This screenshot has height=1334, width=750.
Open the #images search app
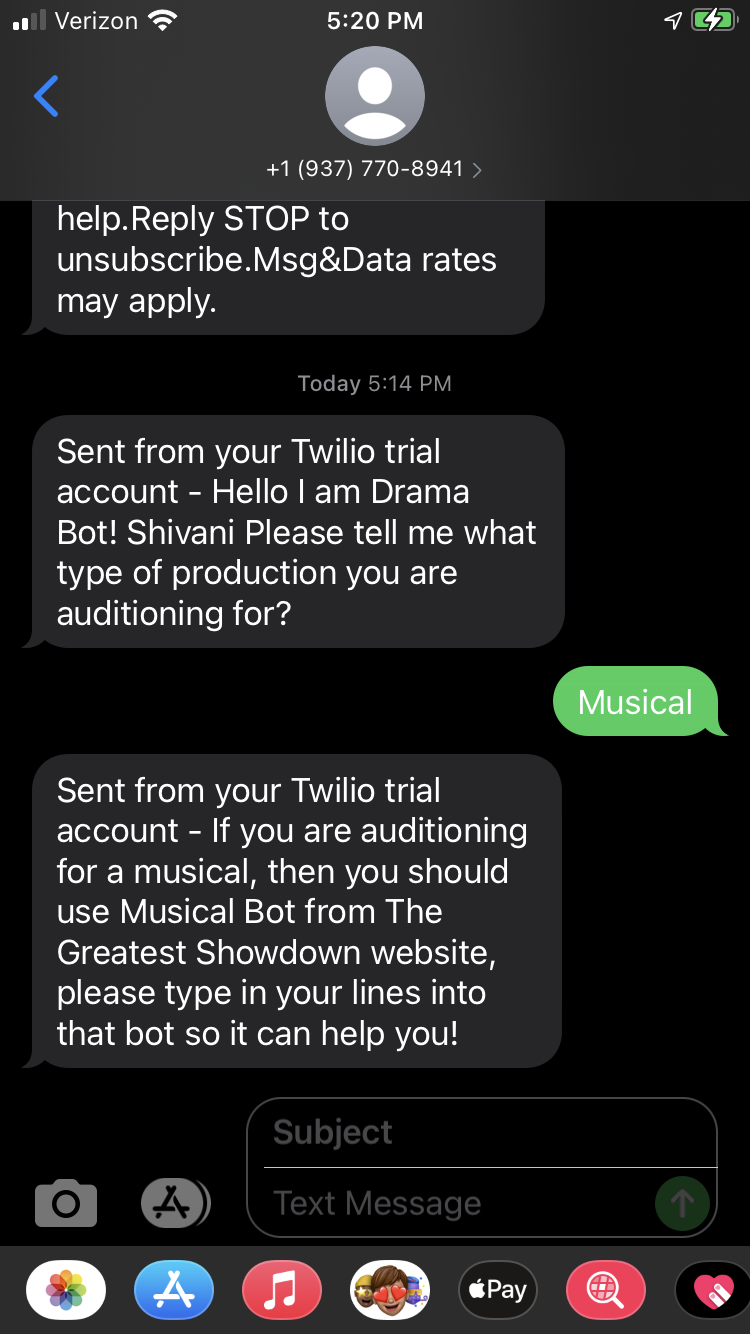pos(606,1290)
